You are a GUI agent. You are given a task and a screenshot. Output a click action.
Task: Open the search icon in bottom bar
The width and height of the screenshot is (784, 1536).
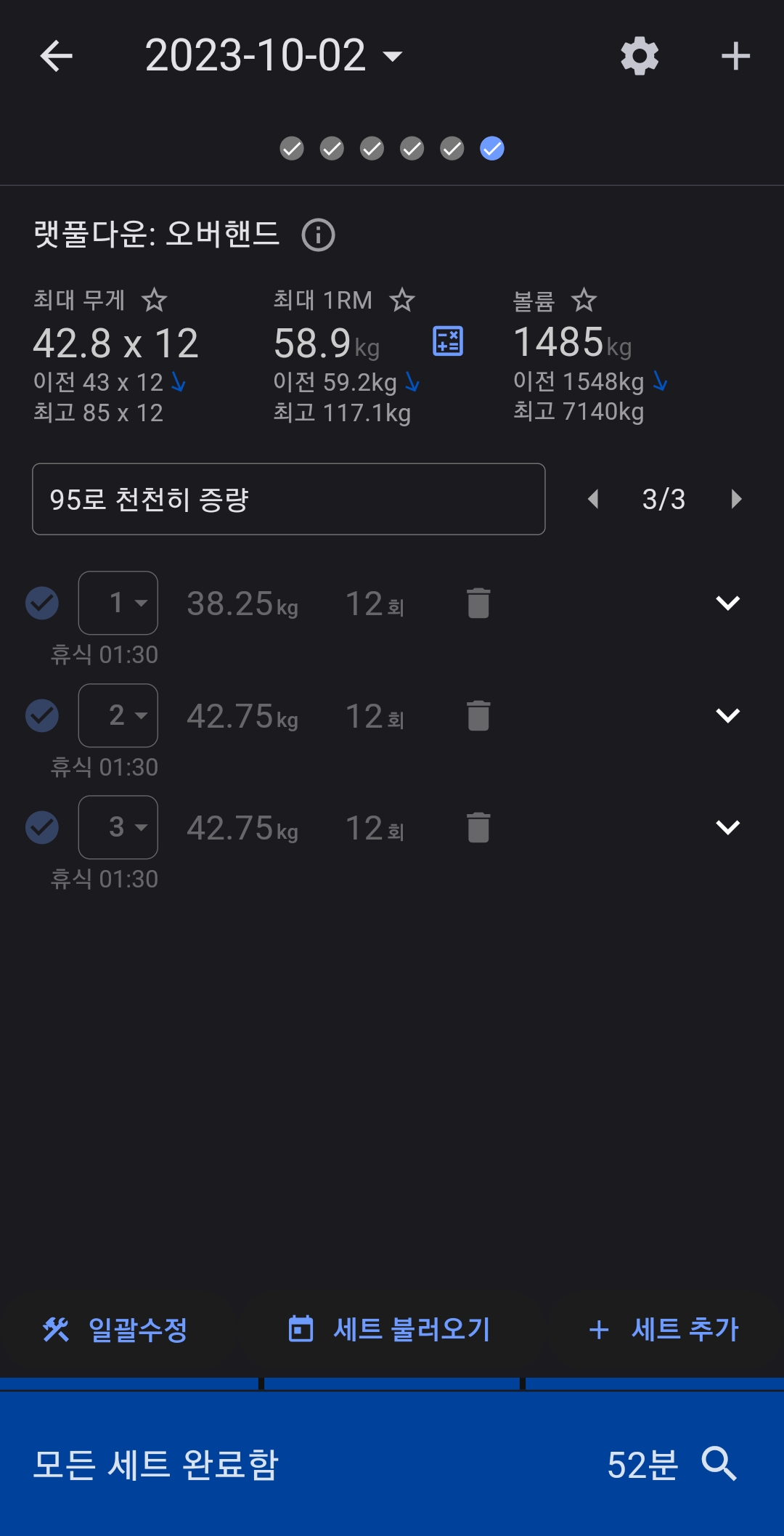719,1463
